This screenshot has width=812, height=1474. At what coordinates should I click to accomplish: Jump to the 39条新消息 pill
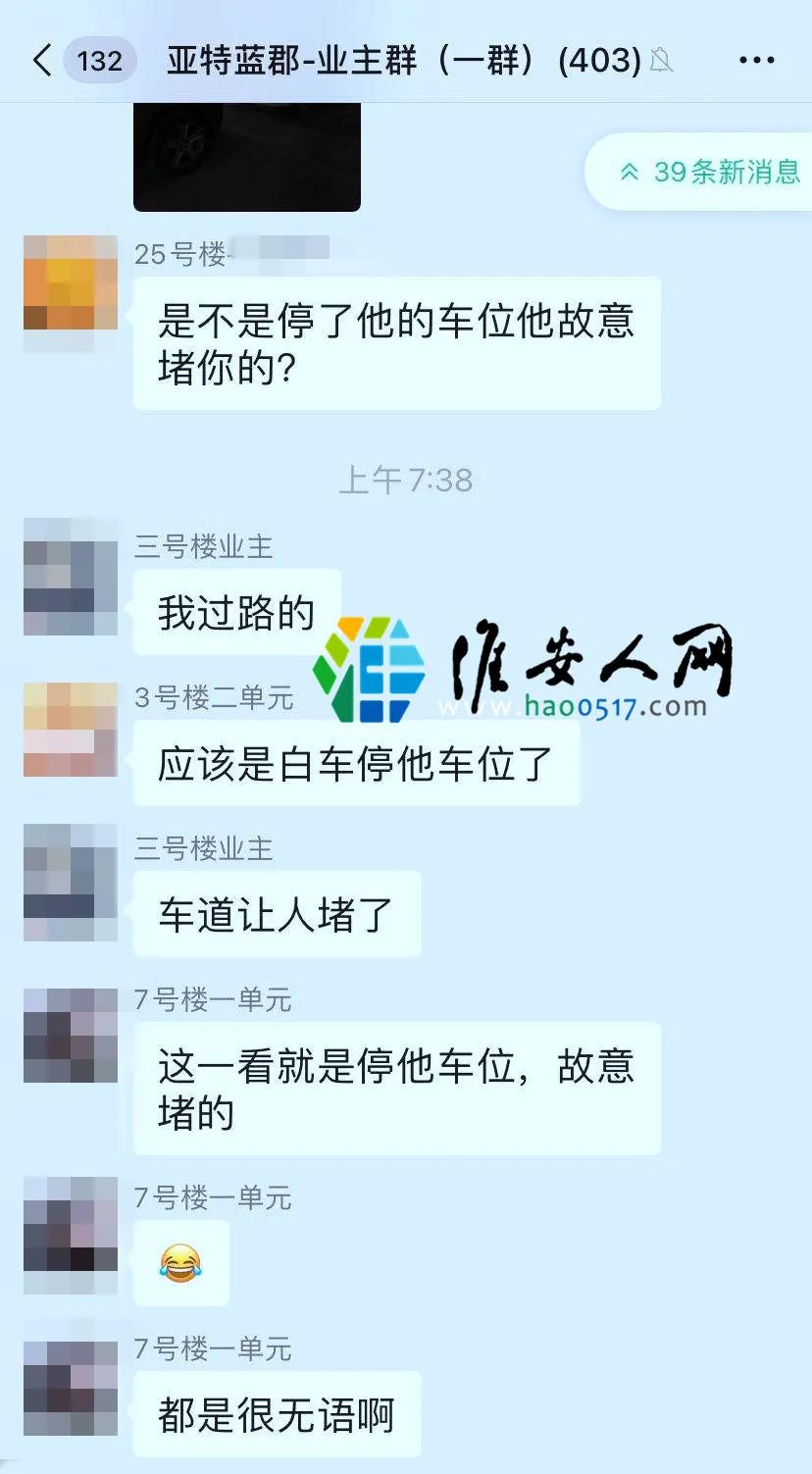click(710, 172)
